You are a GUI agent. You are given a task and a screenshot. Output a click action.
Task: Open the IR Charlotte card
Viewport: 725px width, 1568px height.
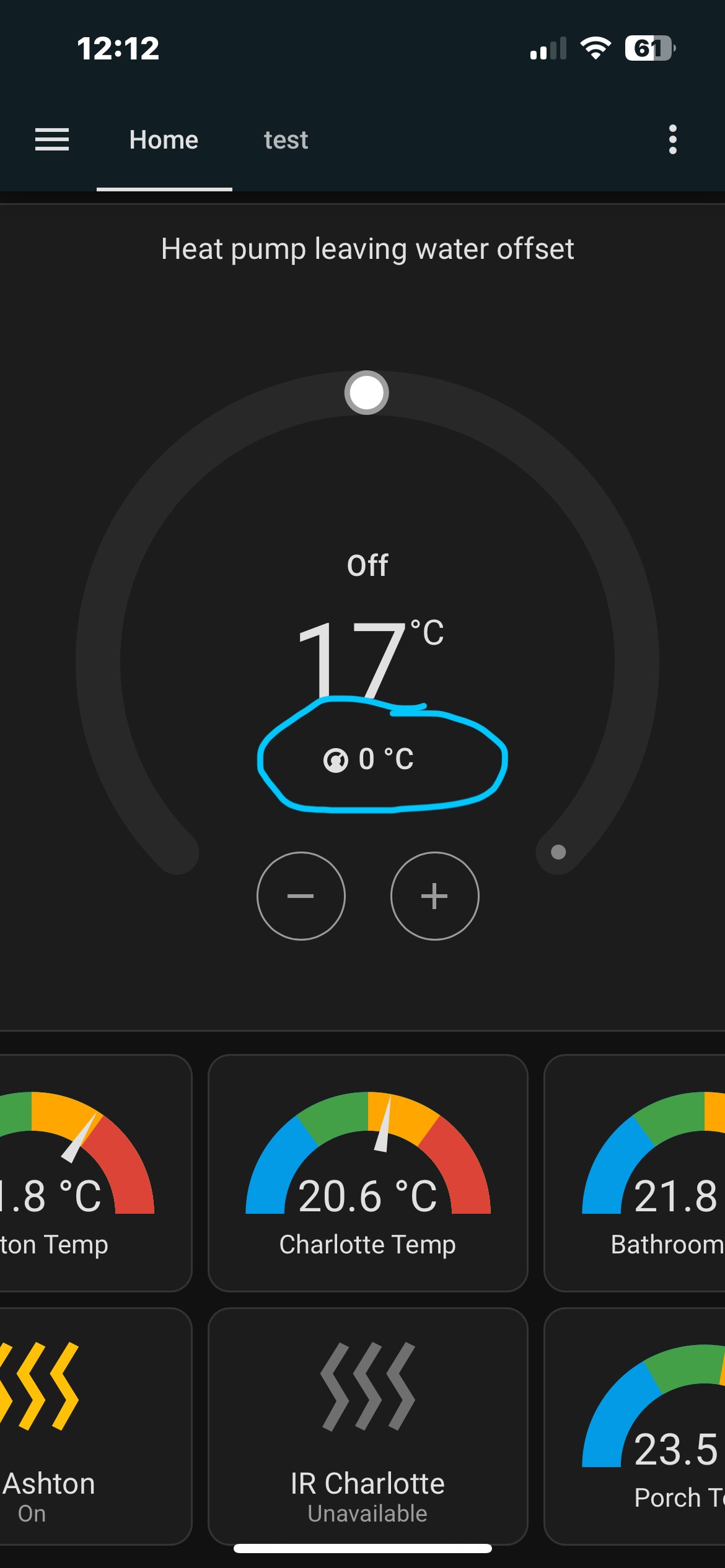point(367,1424)
